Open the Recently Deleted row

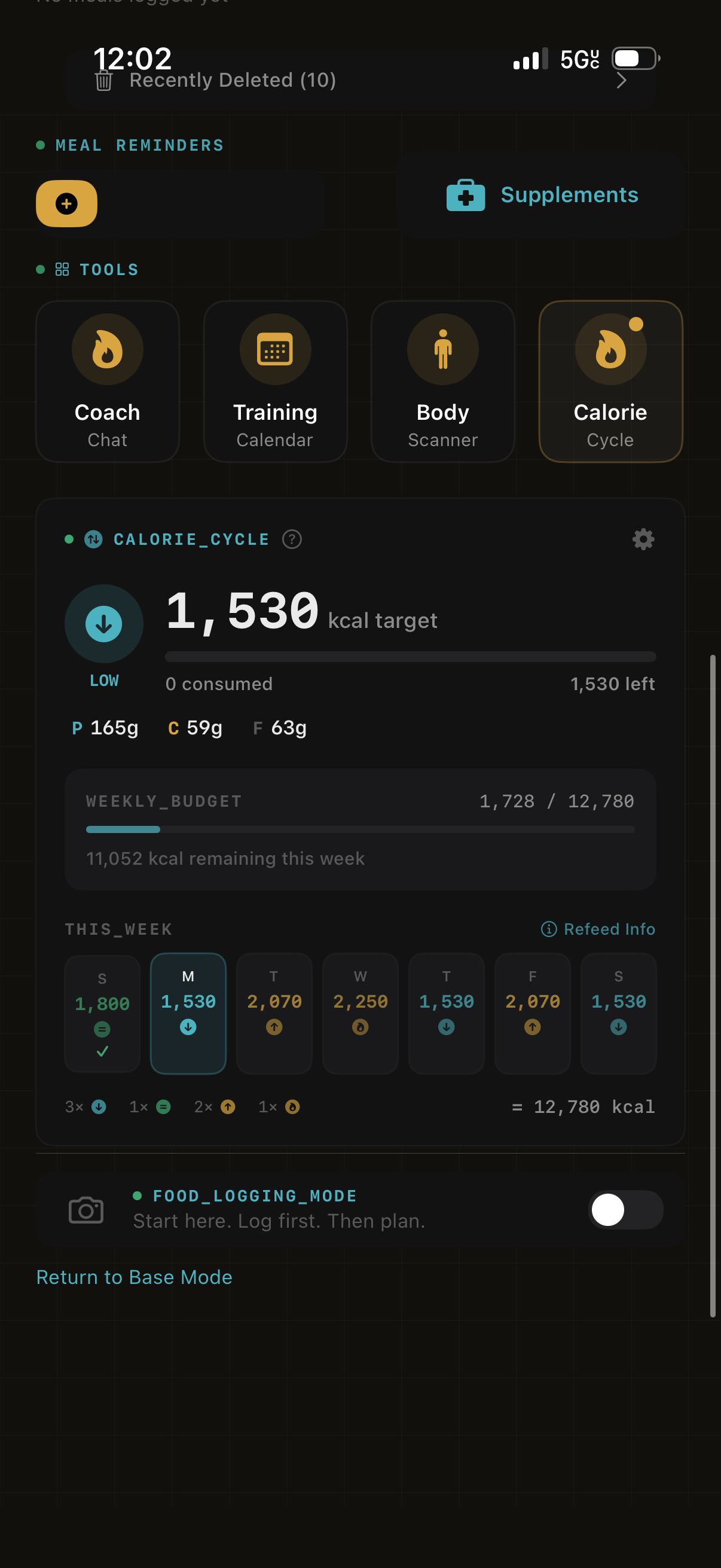pos(359,80)
